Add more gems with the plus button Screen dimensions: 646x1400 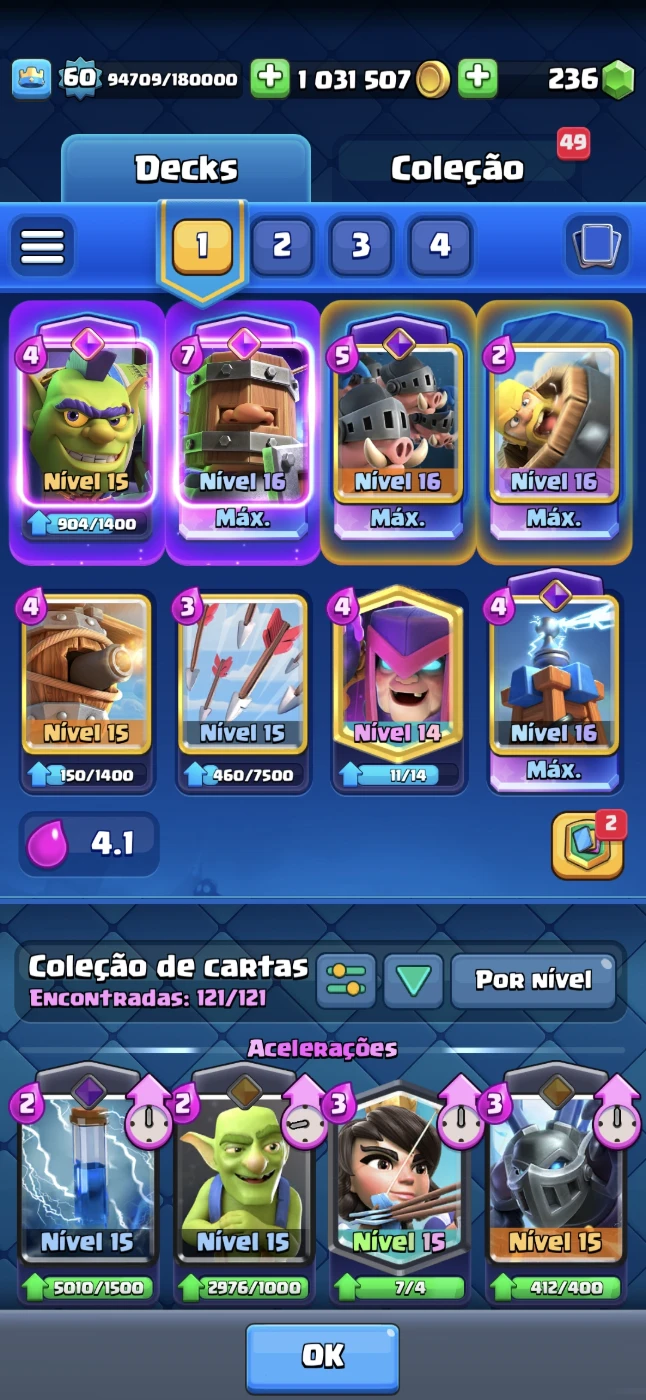[x=478, y=79]
